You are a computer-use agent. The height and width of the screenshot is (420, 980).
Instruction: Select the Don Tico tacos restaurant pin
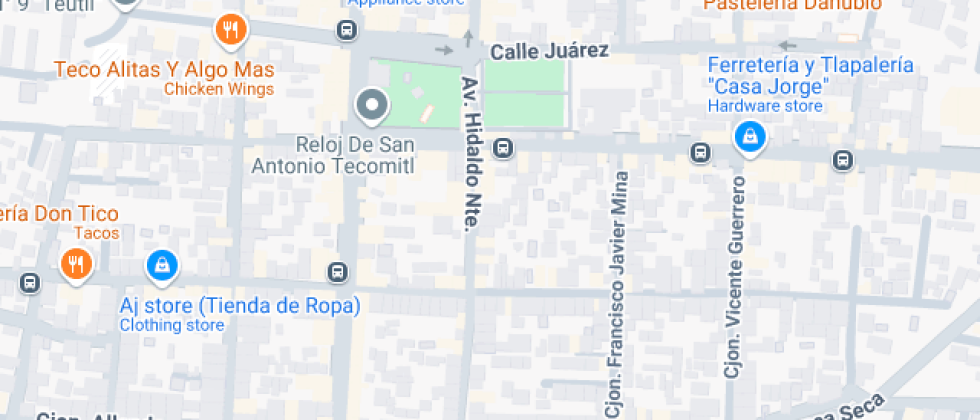pyautogui.click(x=77, y=264)
